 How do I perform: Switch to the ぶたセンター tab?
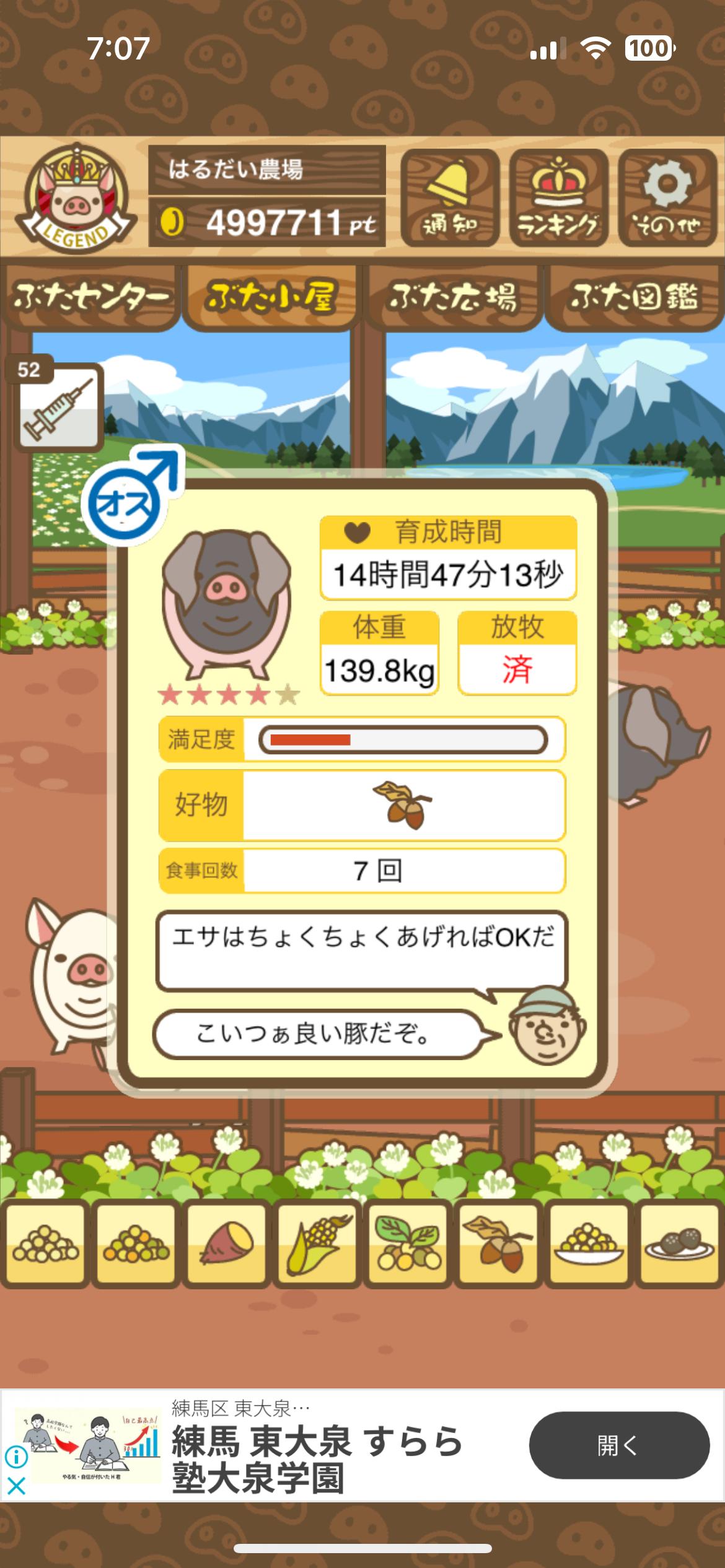pos(90,297)
